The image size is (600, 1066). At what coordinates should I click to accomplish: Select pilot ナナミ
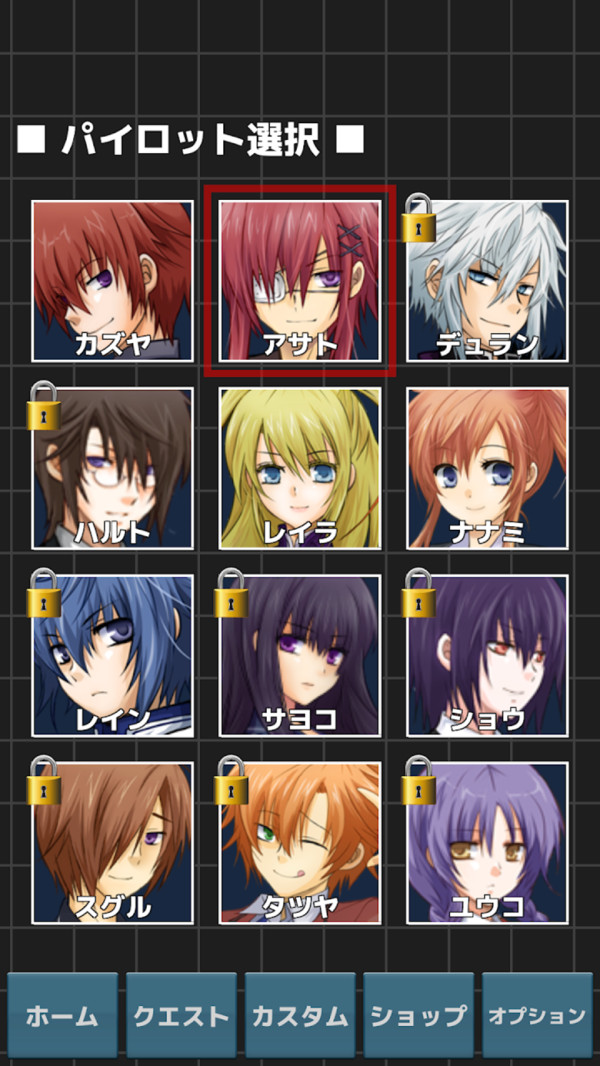coord(487,468)
